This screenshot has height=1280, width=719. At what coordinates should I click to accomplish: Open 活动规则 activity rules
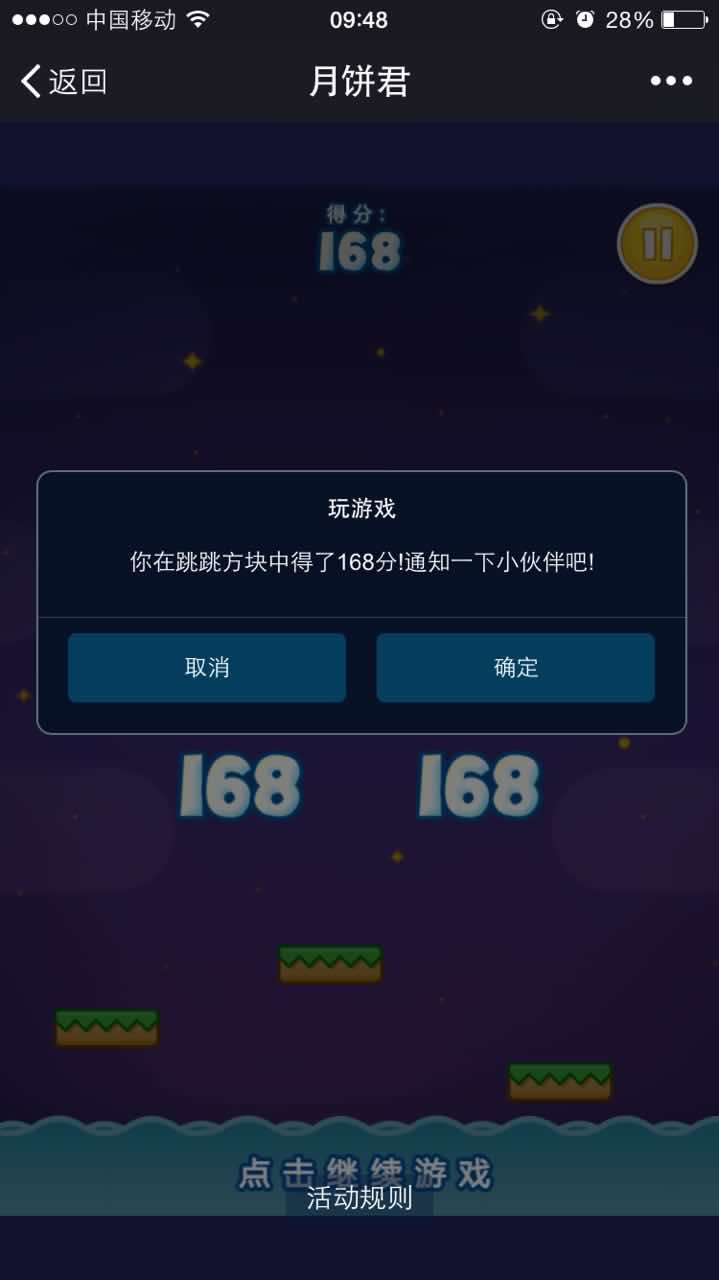pos(359,1199)
